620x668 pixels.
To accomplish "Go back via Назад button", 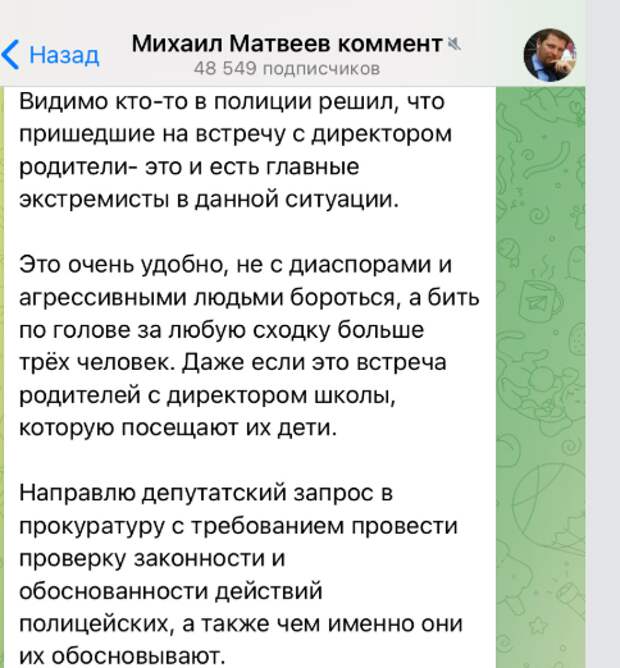I will (x=52, y=54).
